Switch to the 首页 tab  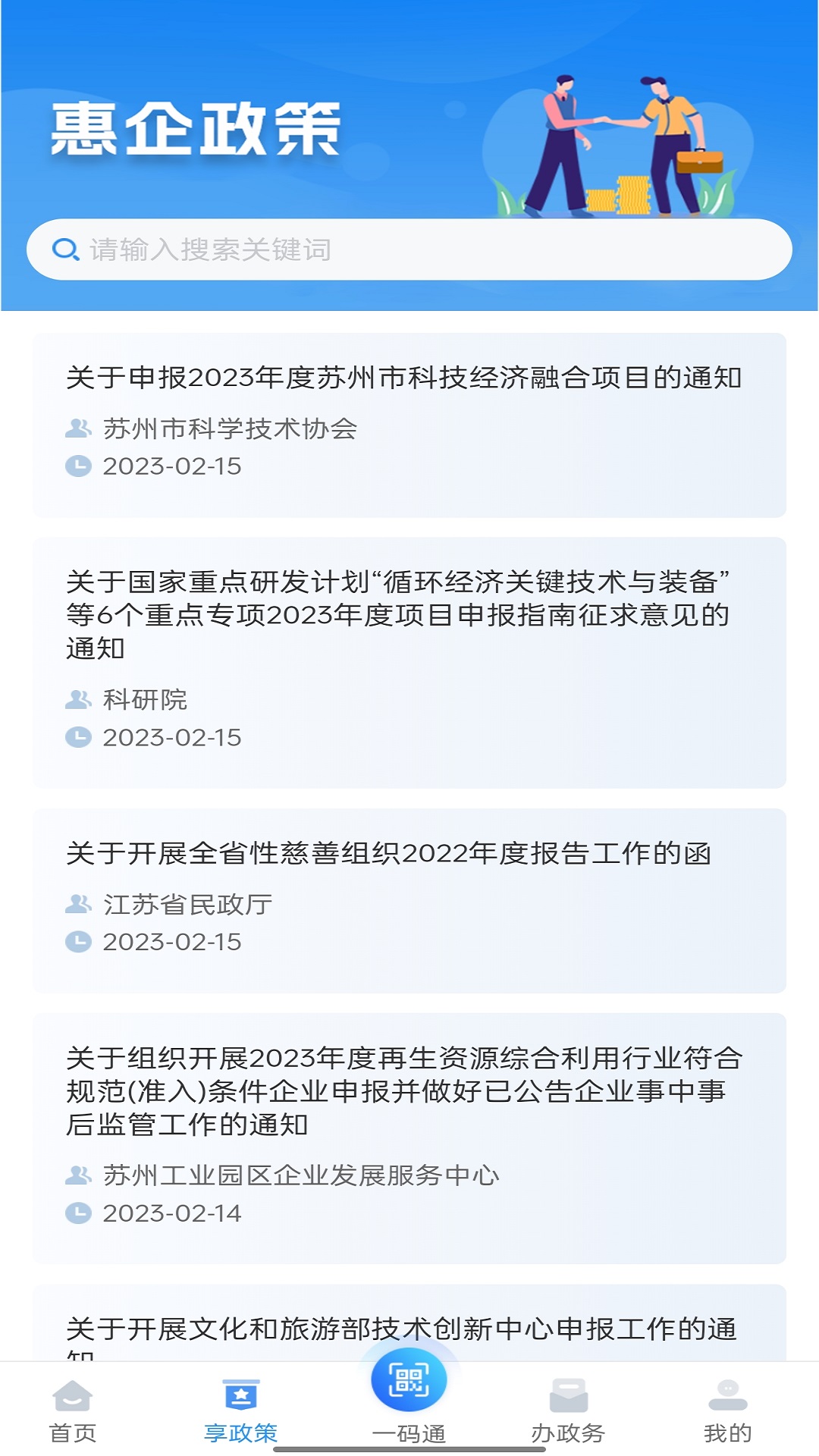point(73,1412)
